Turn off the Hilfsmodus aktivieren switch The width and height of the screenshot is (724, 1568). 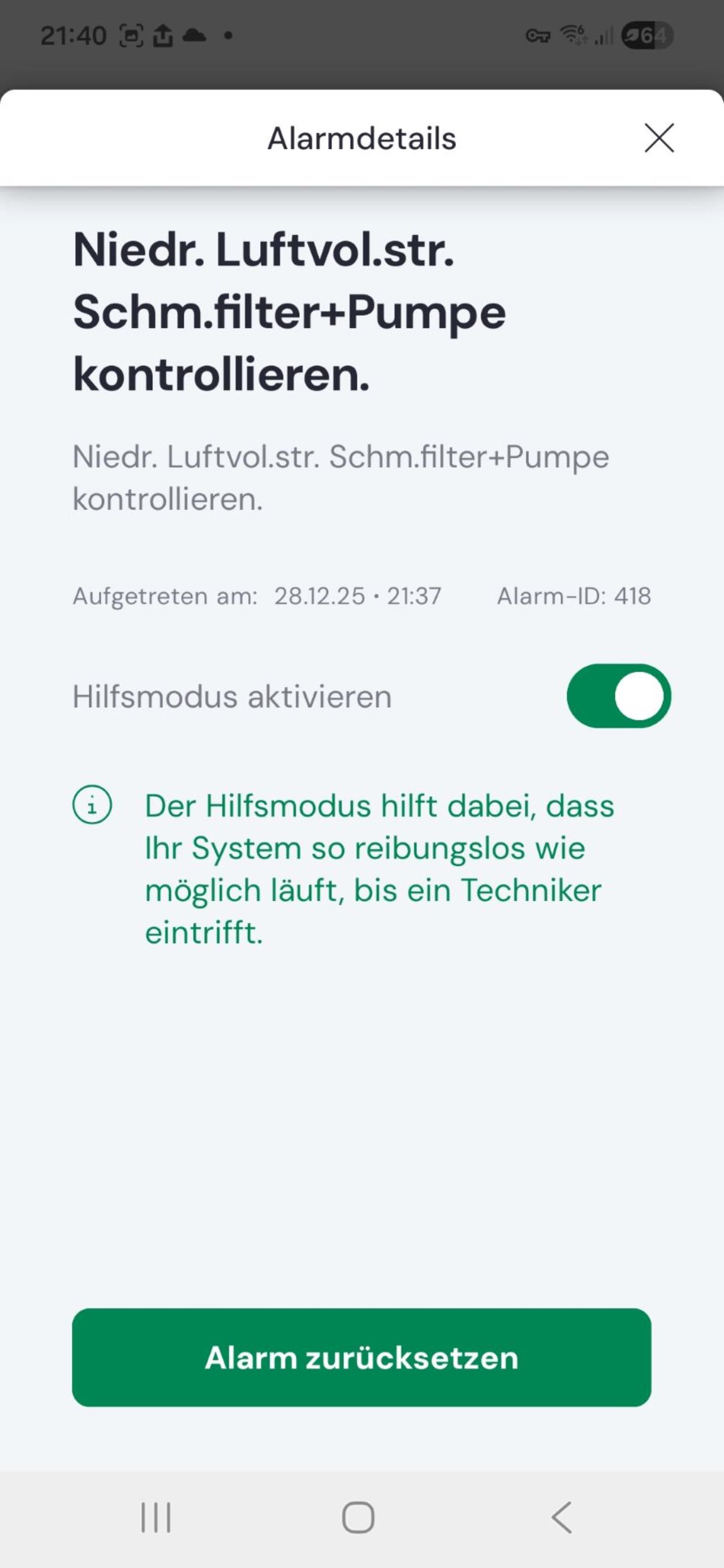618,696
